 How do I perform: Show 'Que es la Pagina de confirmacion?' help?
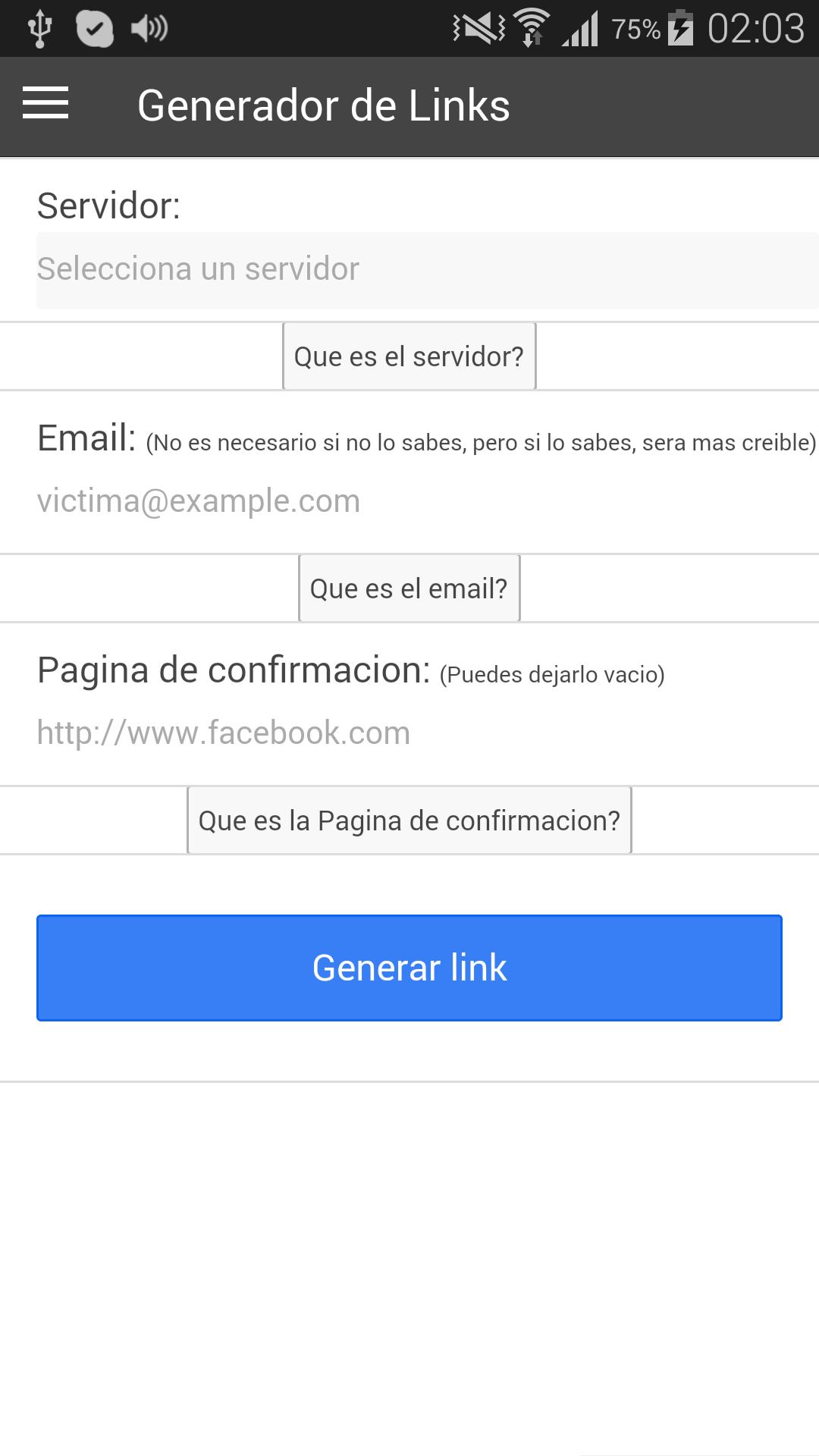pos(409,821)
